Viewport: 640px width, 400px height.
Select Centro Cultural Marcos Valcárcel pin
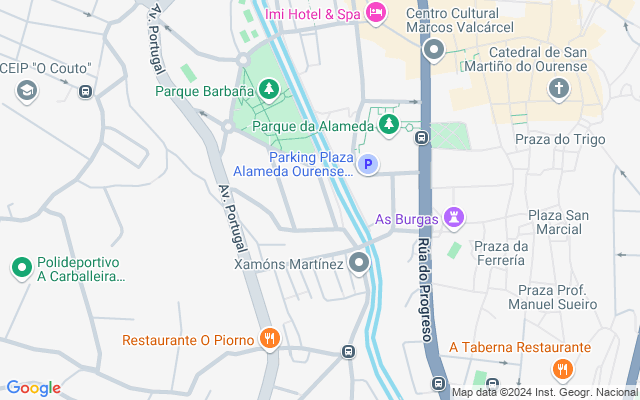click(434, 50)
